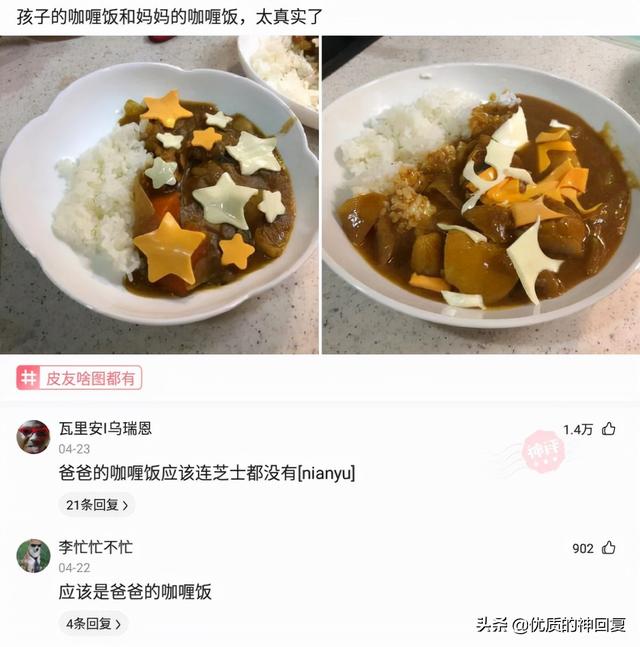This screenshot has width=640, height=647.
Task: Open 李忙忙不忙's profile avatar
Action: 33,555
